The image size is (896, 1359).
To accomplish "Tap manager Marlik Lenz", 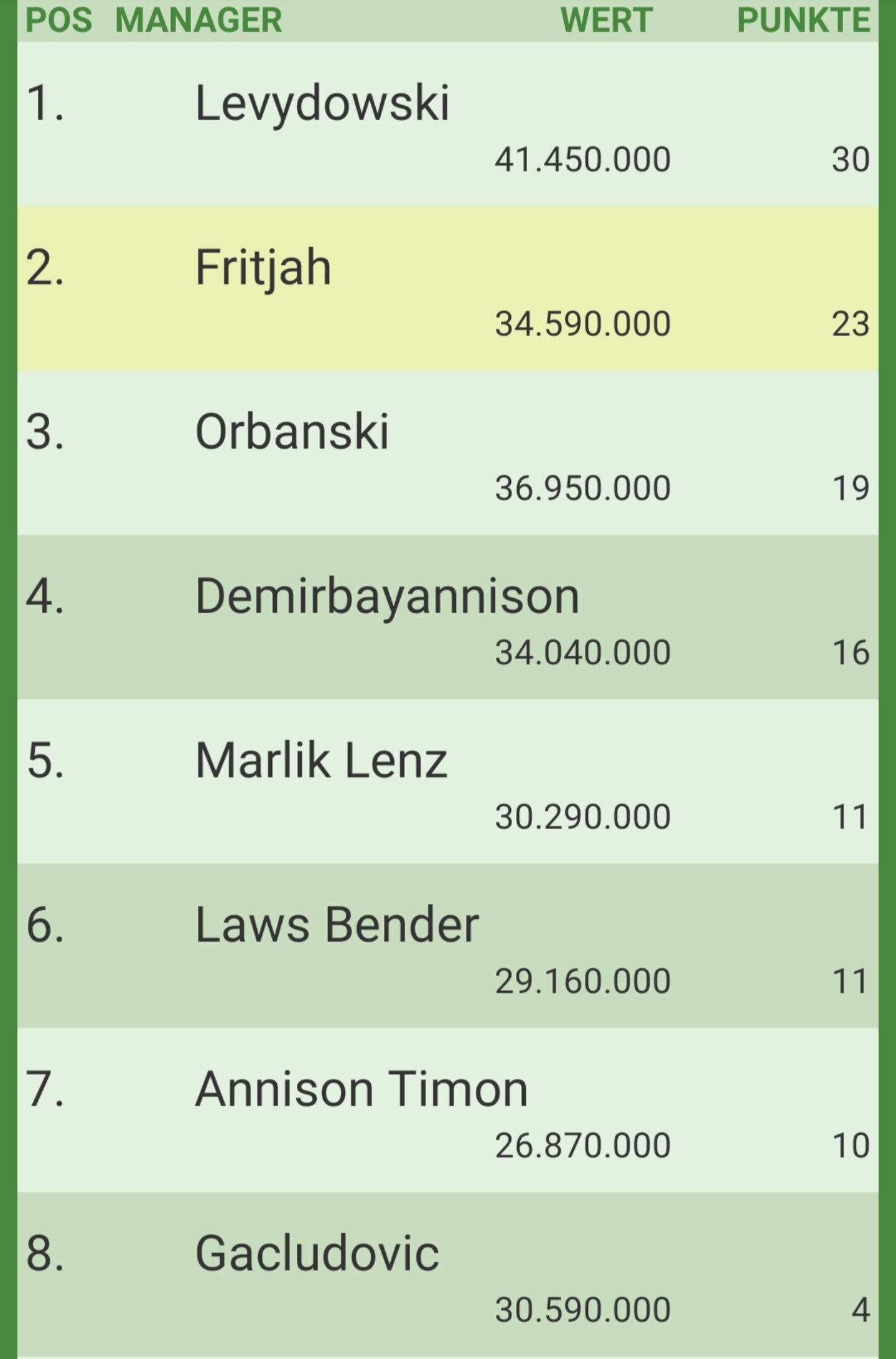I will point(321,761).
